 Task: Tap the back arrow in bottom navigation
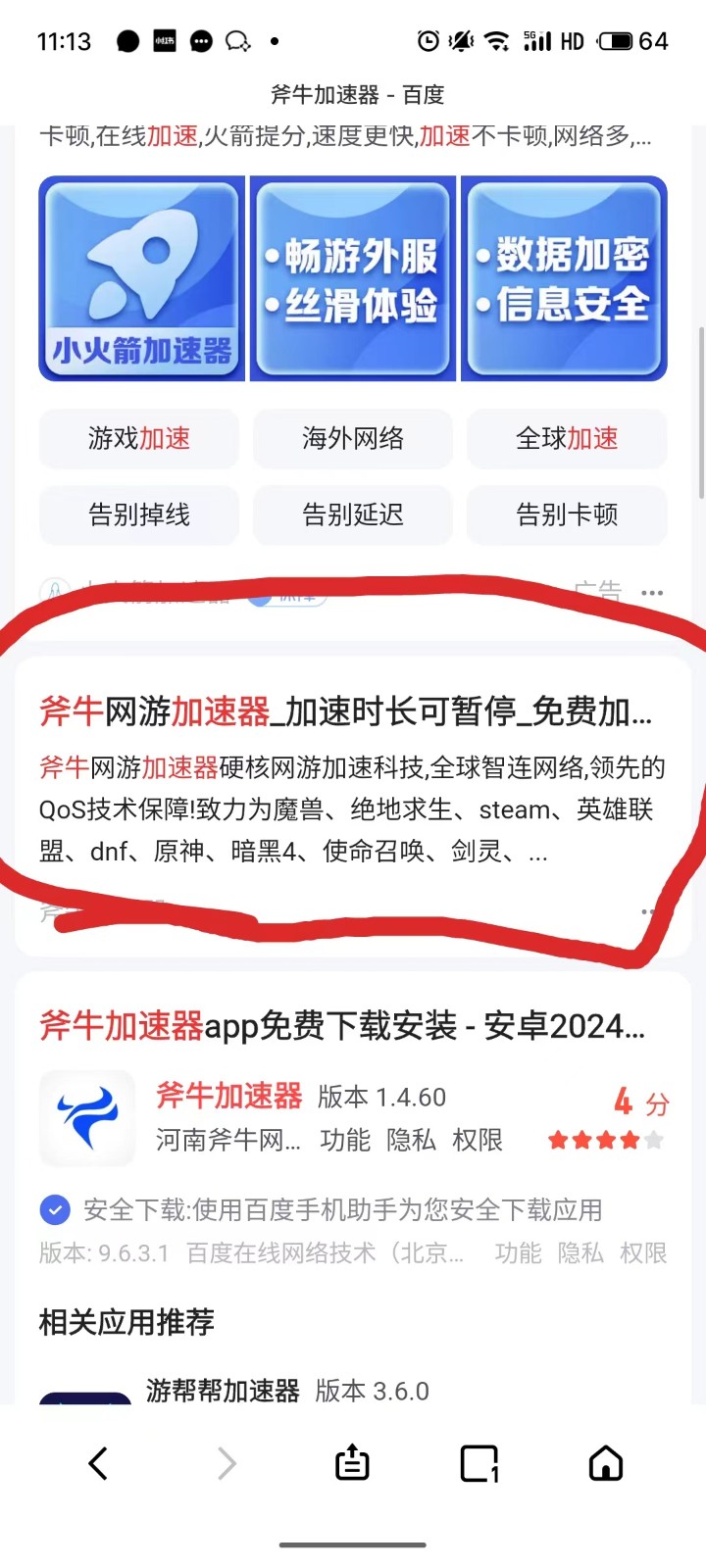coord(97,1463)
